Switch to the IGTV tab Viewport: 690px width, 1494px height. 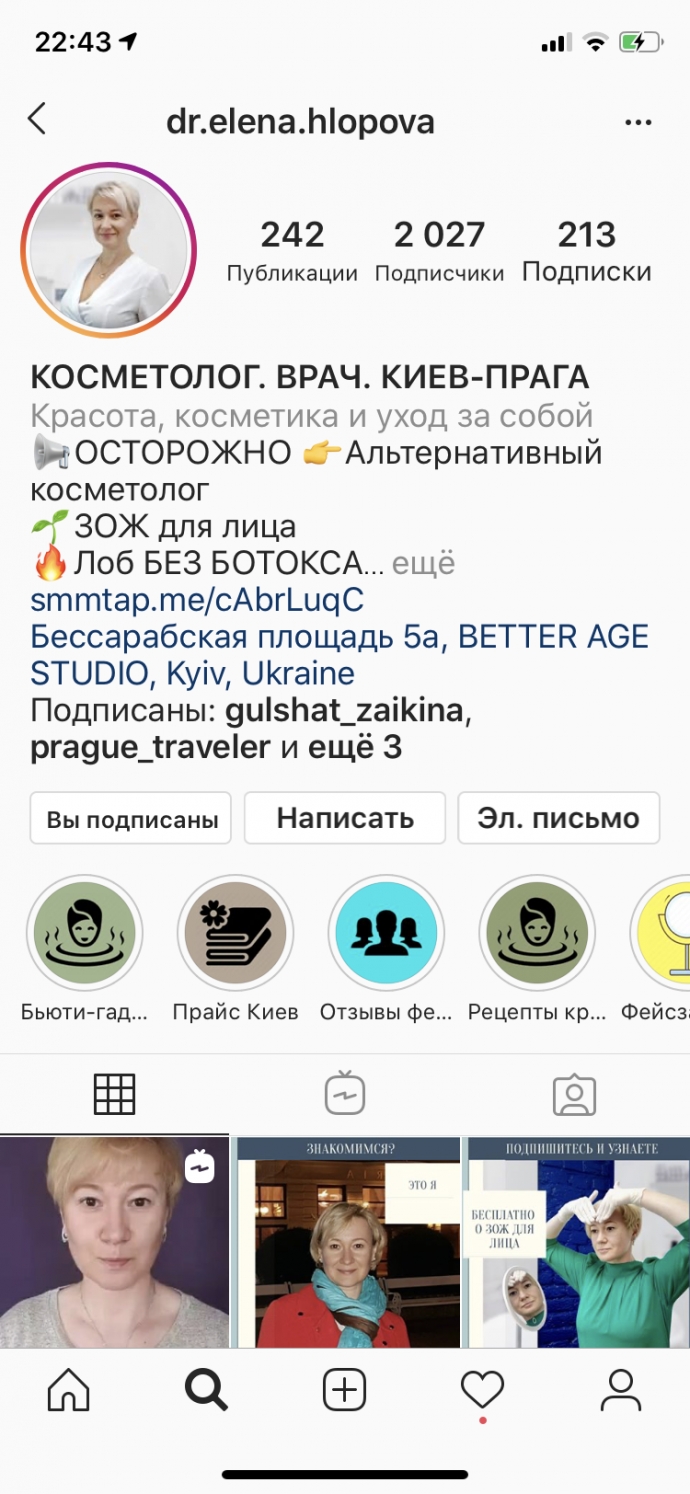[345, 1094]
